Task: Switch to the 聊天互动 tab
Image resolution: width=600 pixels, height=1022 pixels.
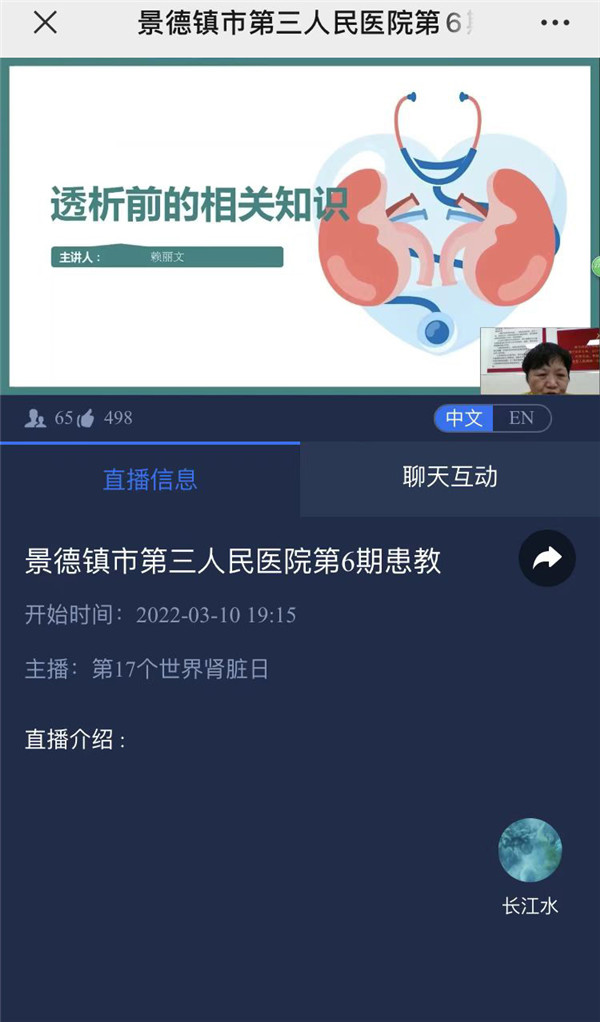Action: point(450,477)
